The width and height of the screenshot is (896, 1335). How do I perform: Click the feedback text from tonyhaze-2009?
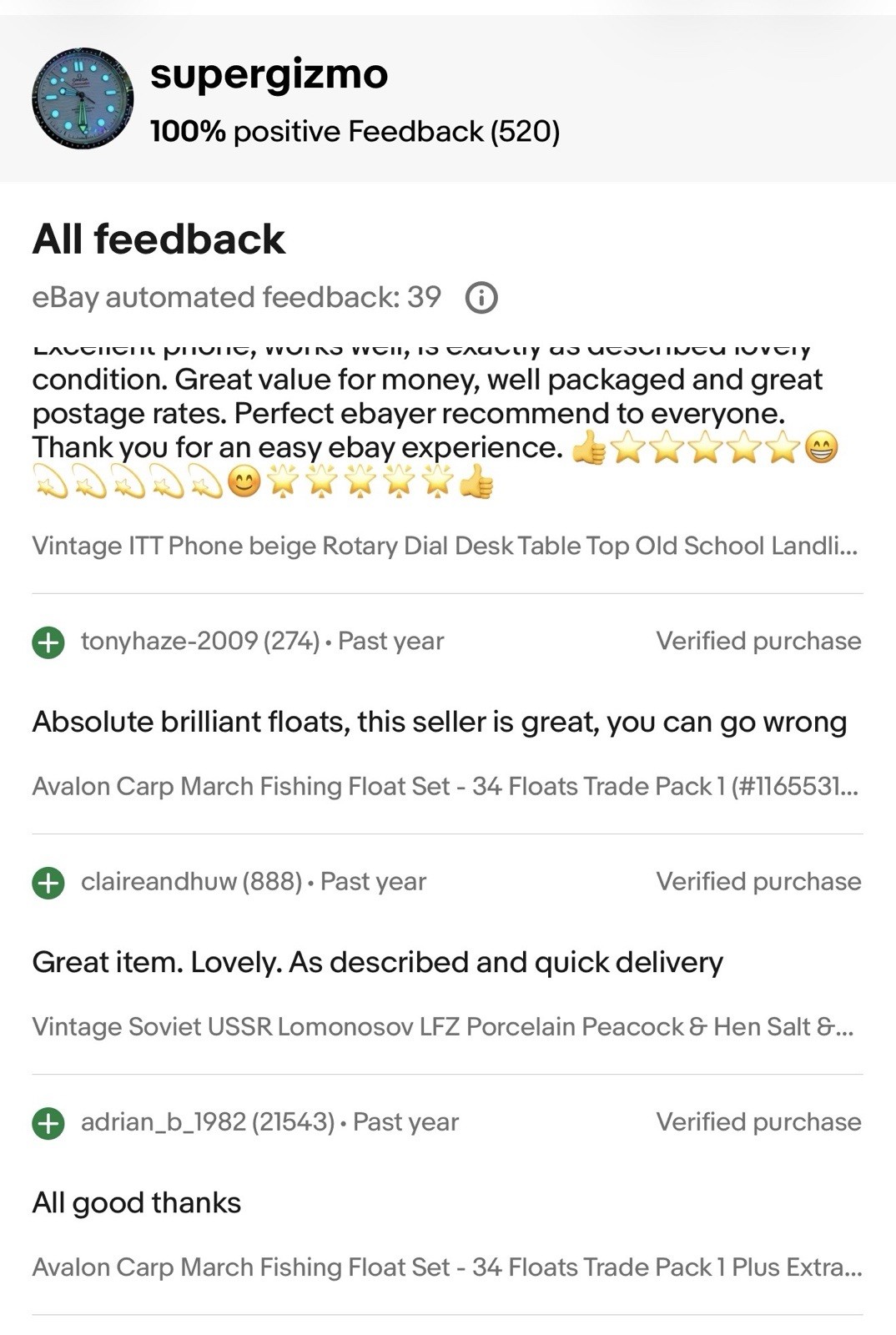pos(440,722)
